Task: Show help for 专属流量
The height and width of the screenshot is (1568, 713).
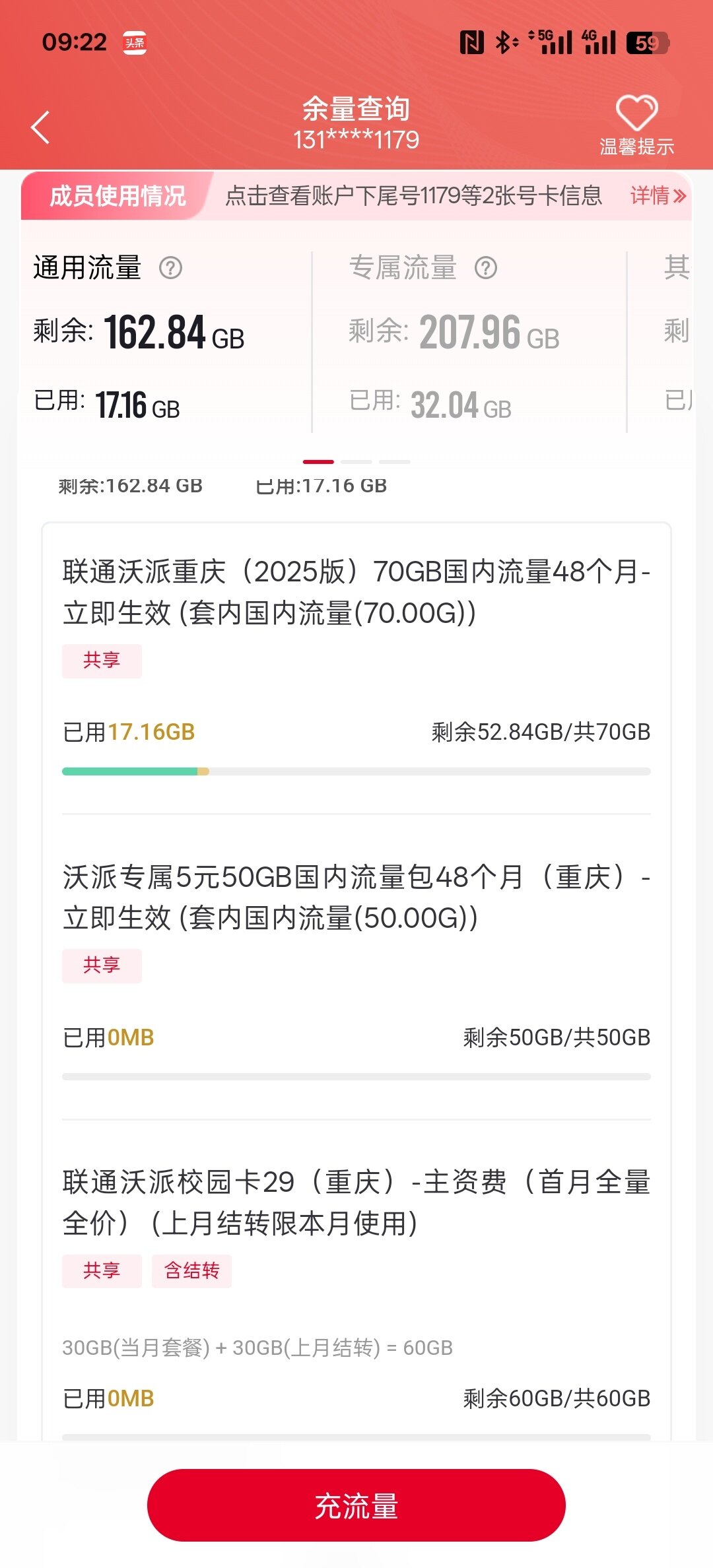Action: click(x=486, y=268)
